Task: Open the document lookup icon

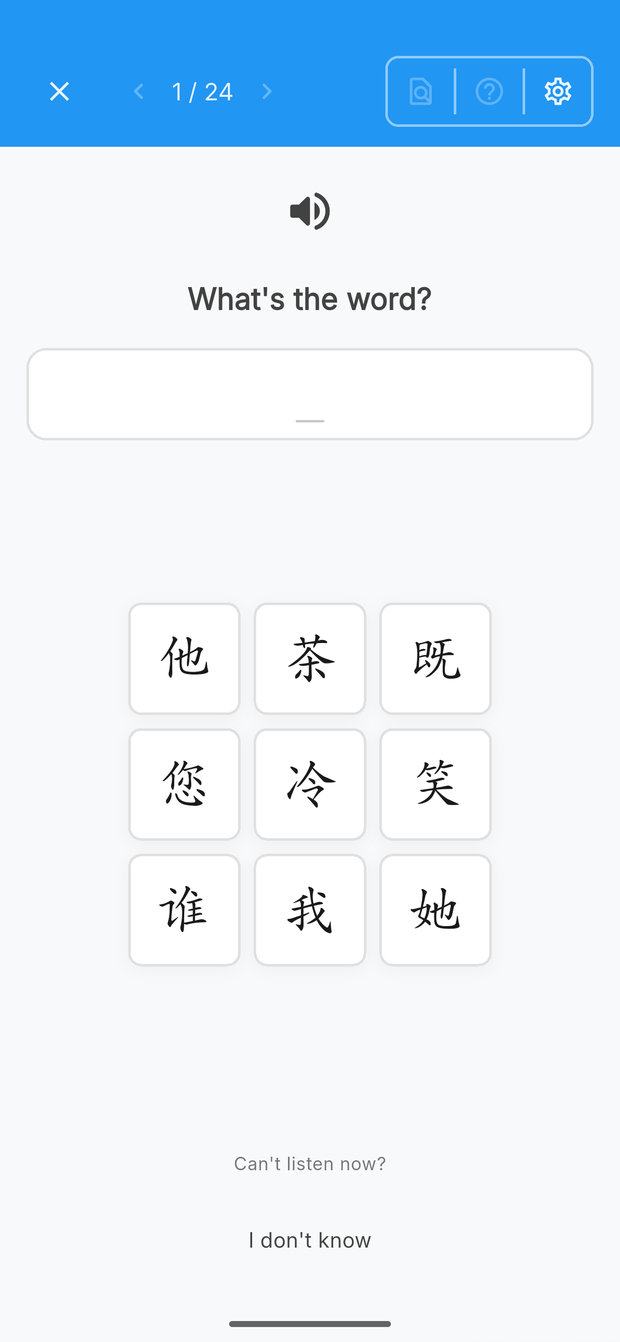Action: [x=421, y=92]
